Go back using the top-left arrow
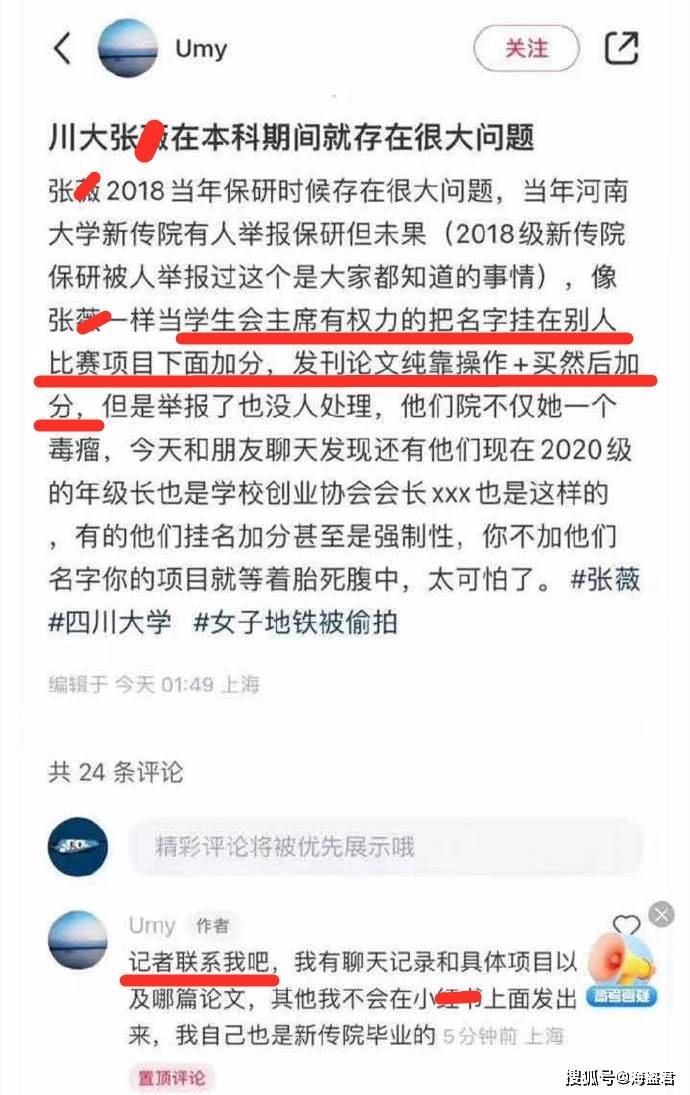This screenshot has width=690, height=1095. click(x=62, y=47)
